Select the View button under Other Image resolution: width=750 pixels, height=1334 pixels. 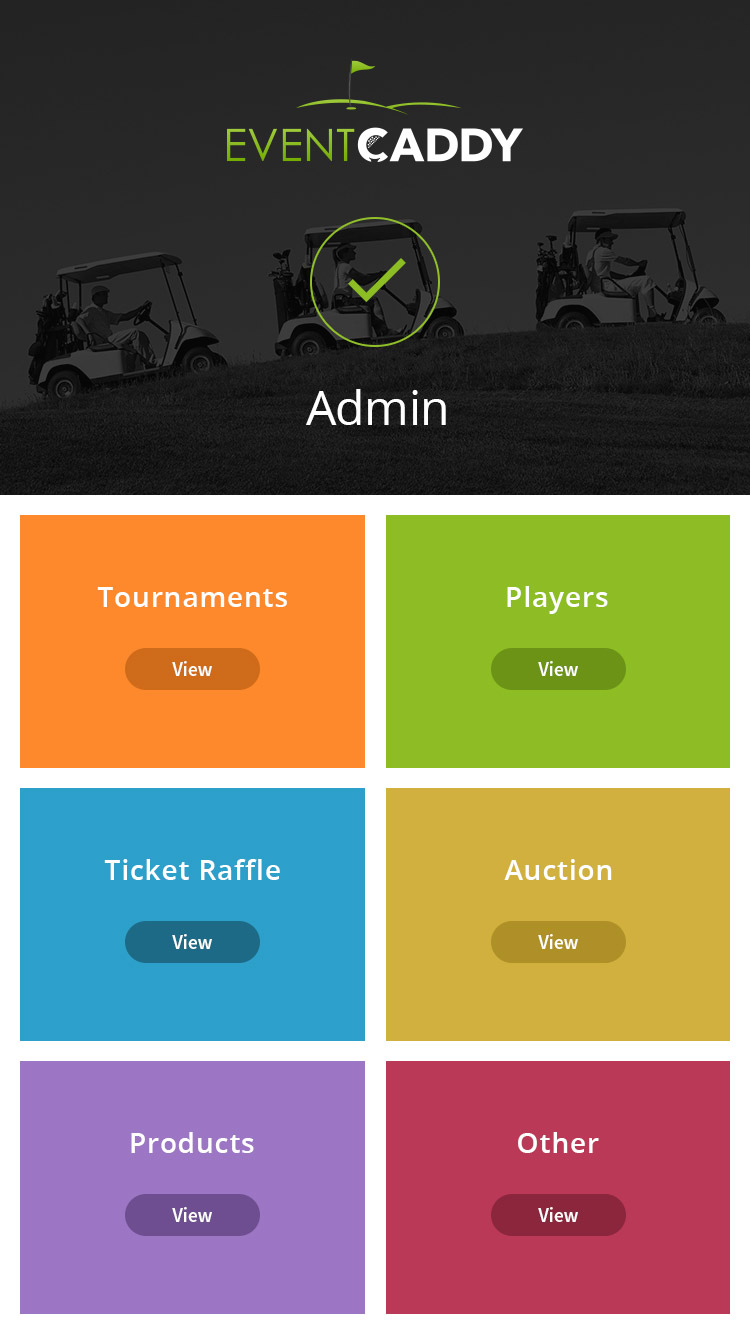[558, 1215]
